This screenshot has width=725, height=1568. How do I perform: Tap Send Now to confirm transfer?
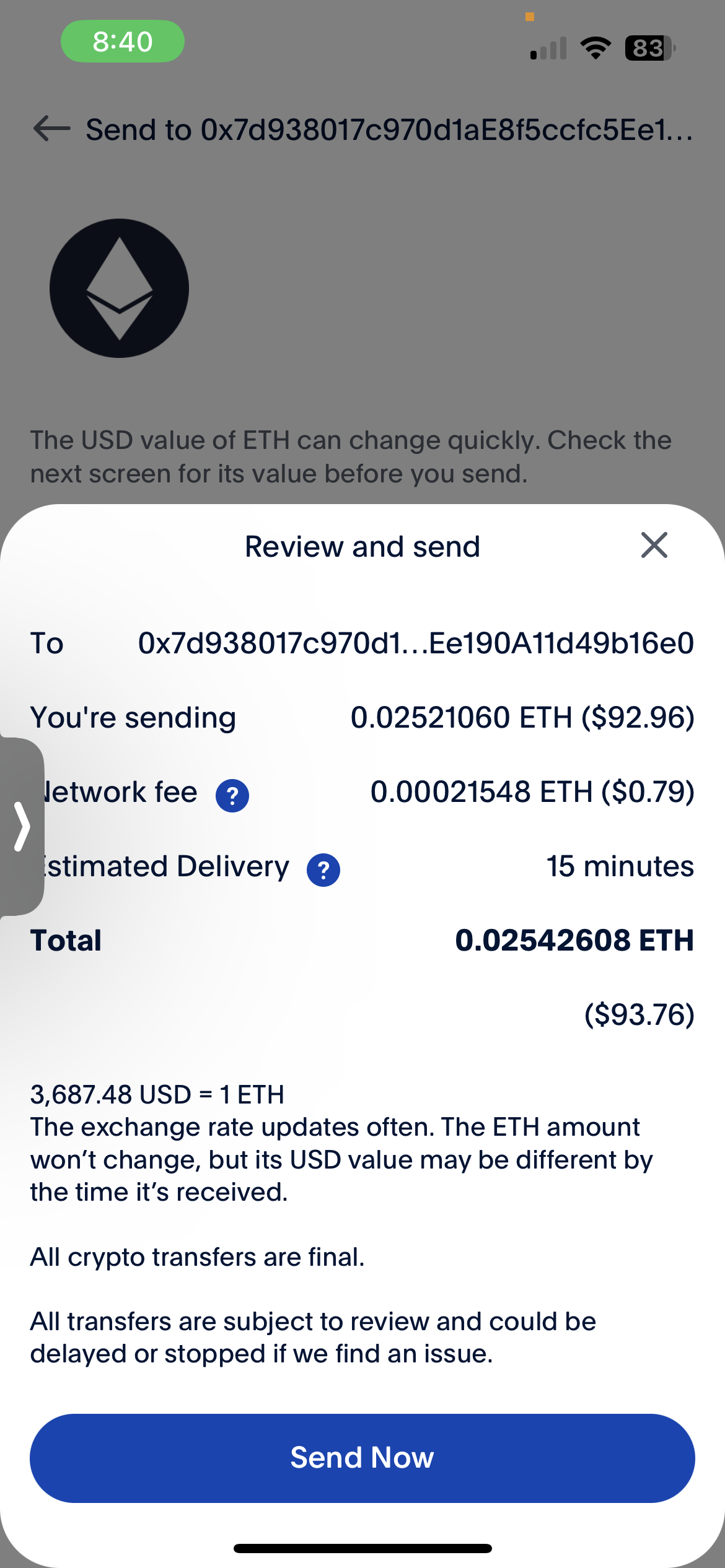click(x=362, y=1458)
